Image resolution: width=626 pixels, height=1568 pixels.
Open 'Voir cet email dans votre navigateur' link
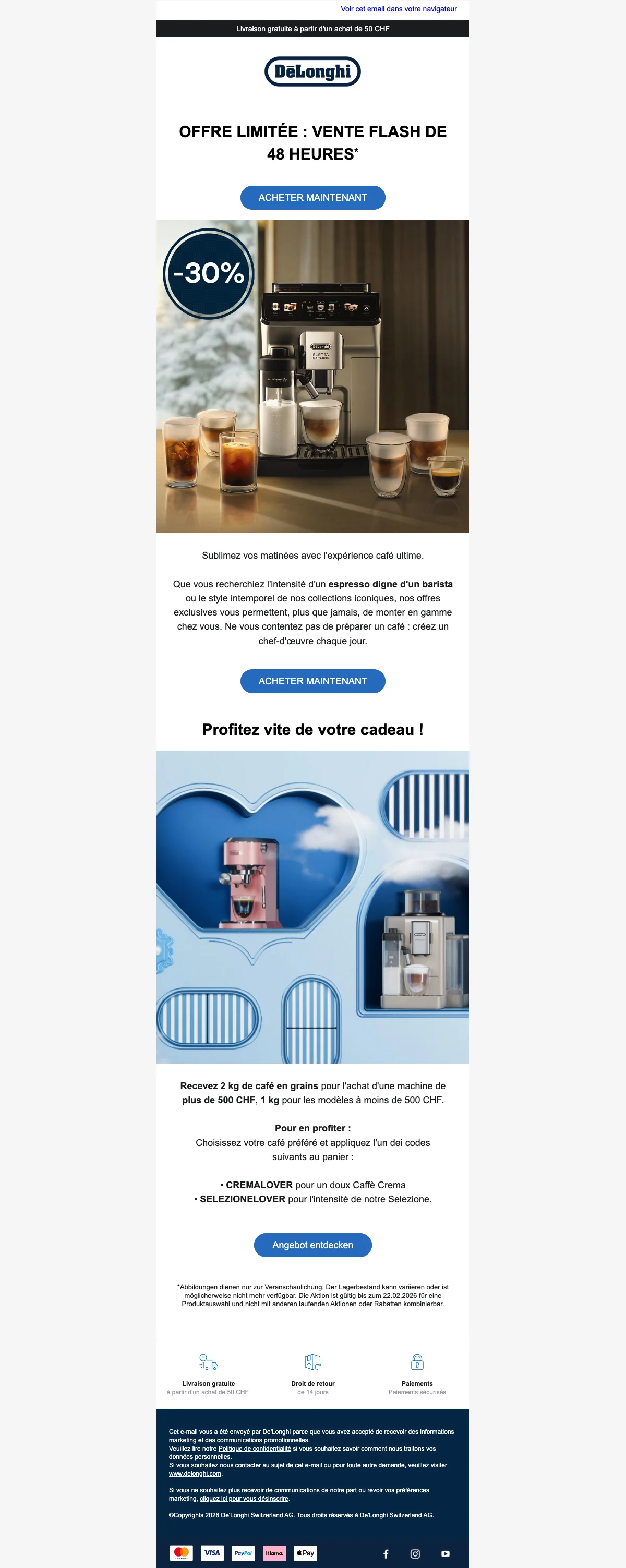(x=398, y=9)
